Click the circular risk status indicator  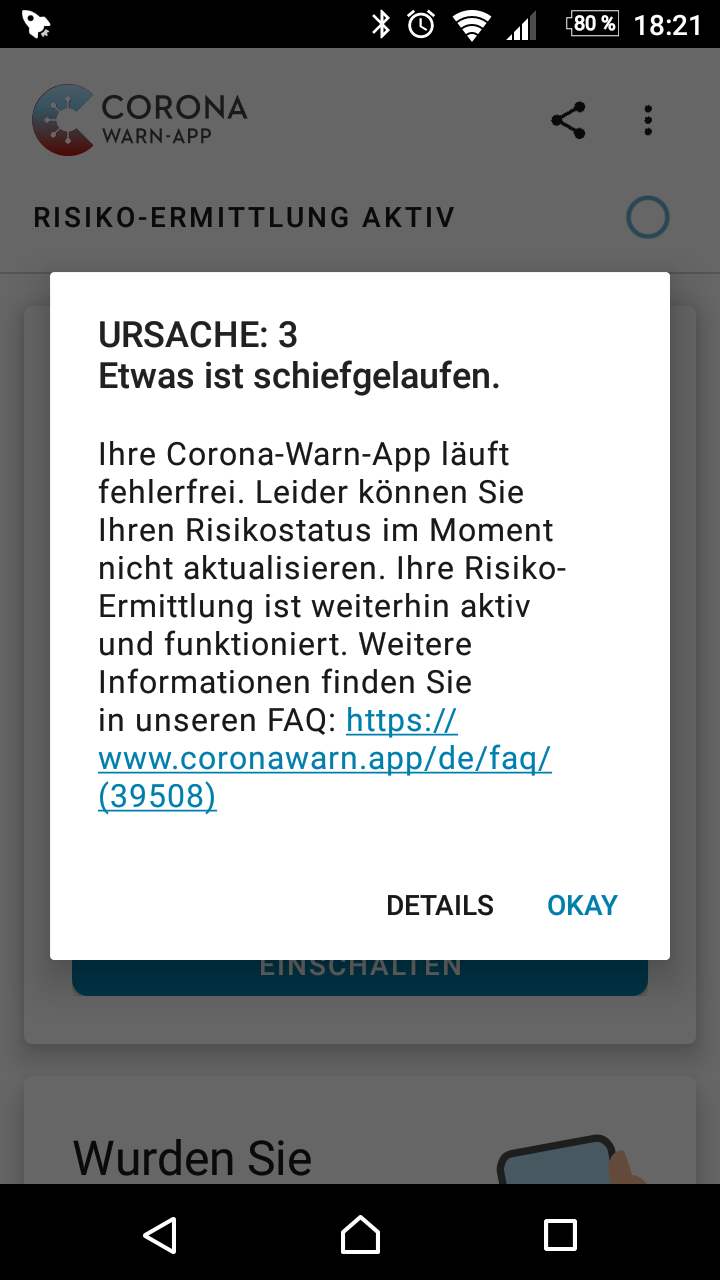click(x=647, y=217)
